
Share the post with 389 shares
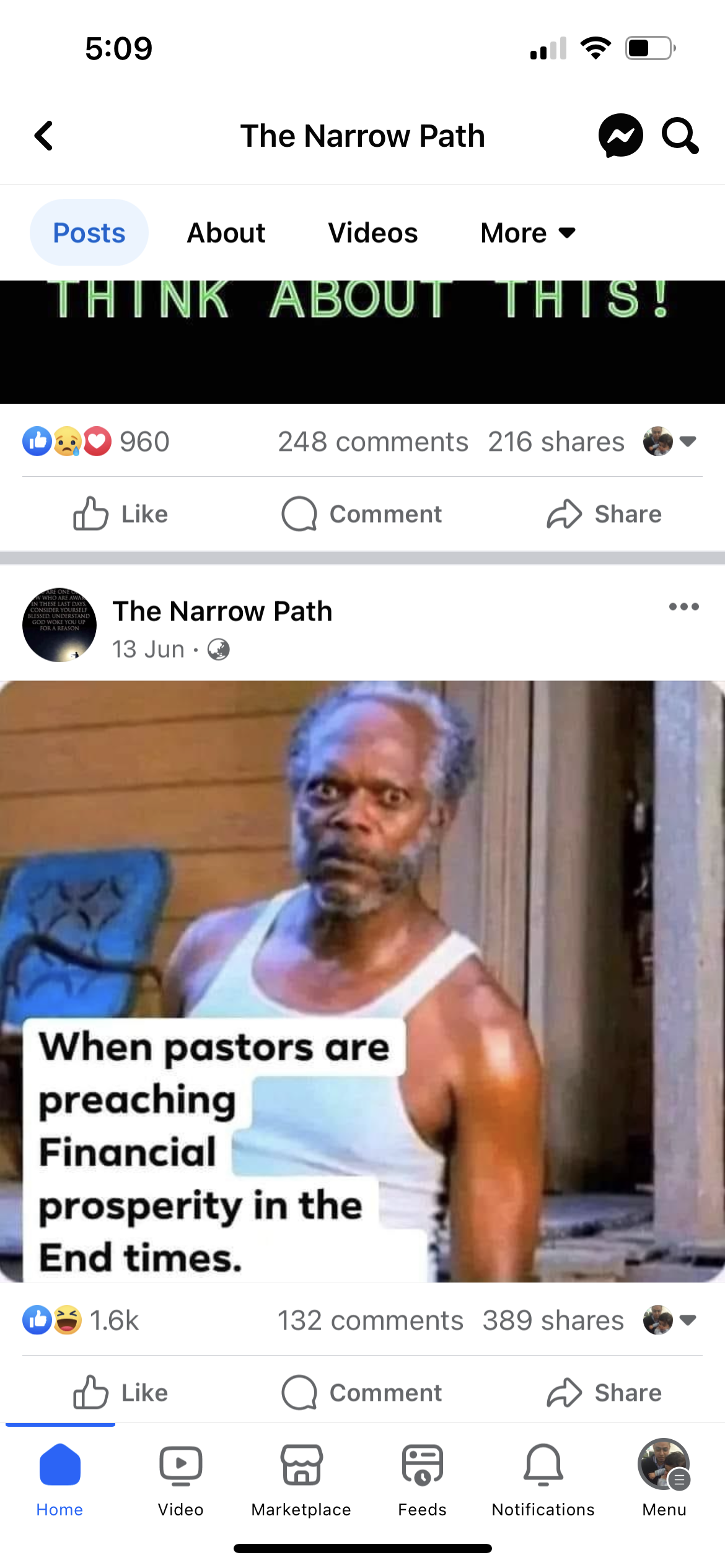coord(604,1393)
